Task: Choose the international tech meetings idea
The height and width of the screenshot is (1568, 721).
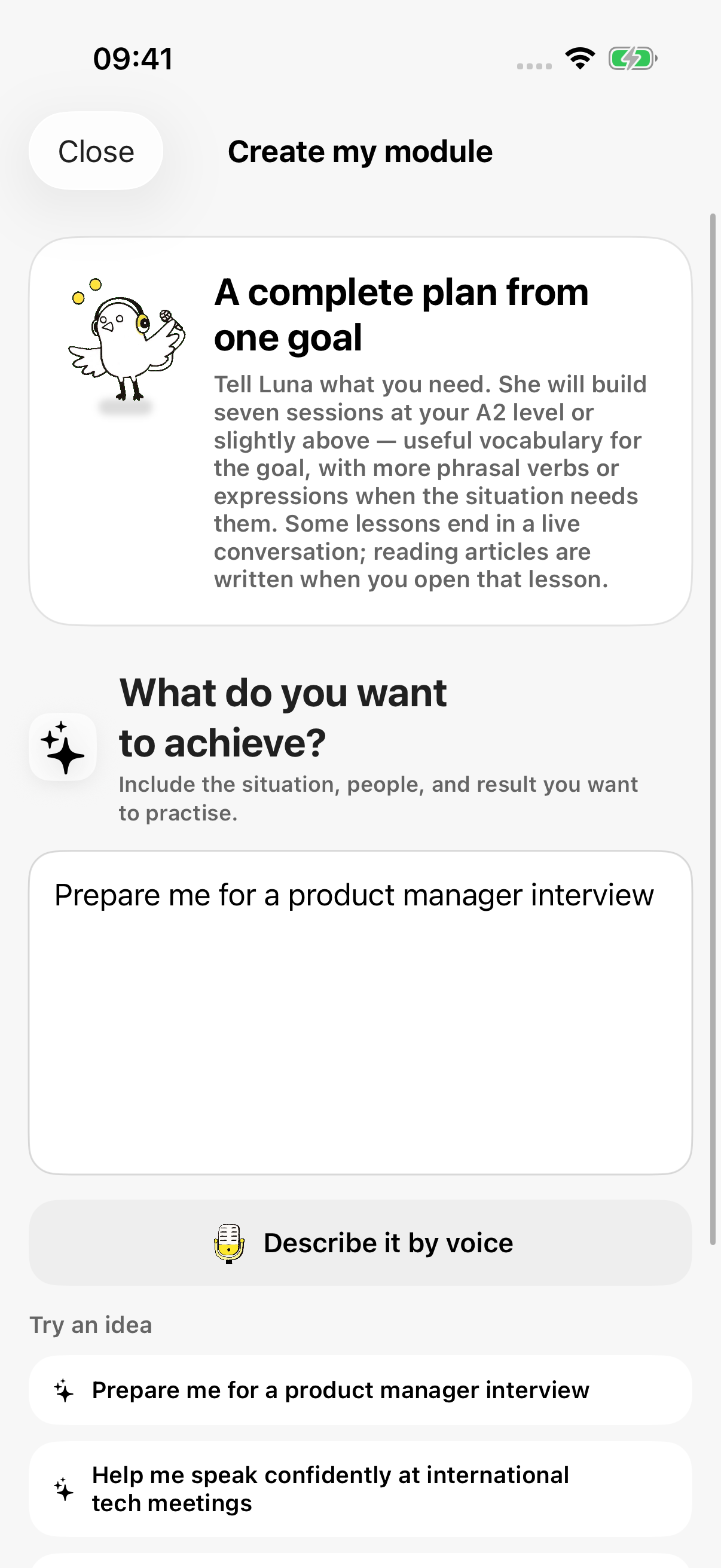Action: (x=360, y=1489)
